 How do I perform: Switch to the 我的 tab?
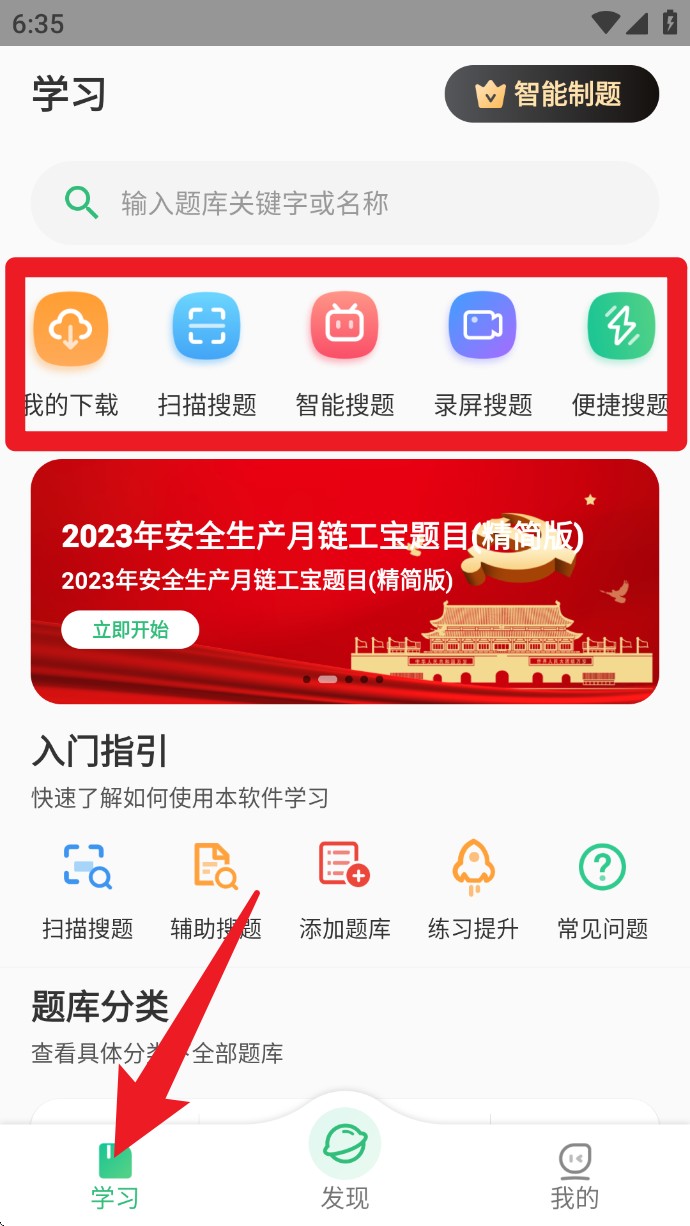(x=575, y=1175)
